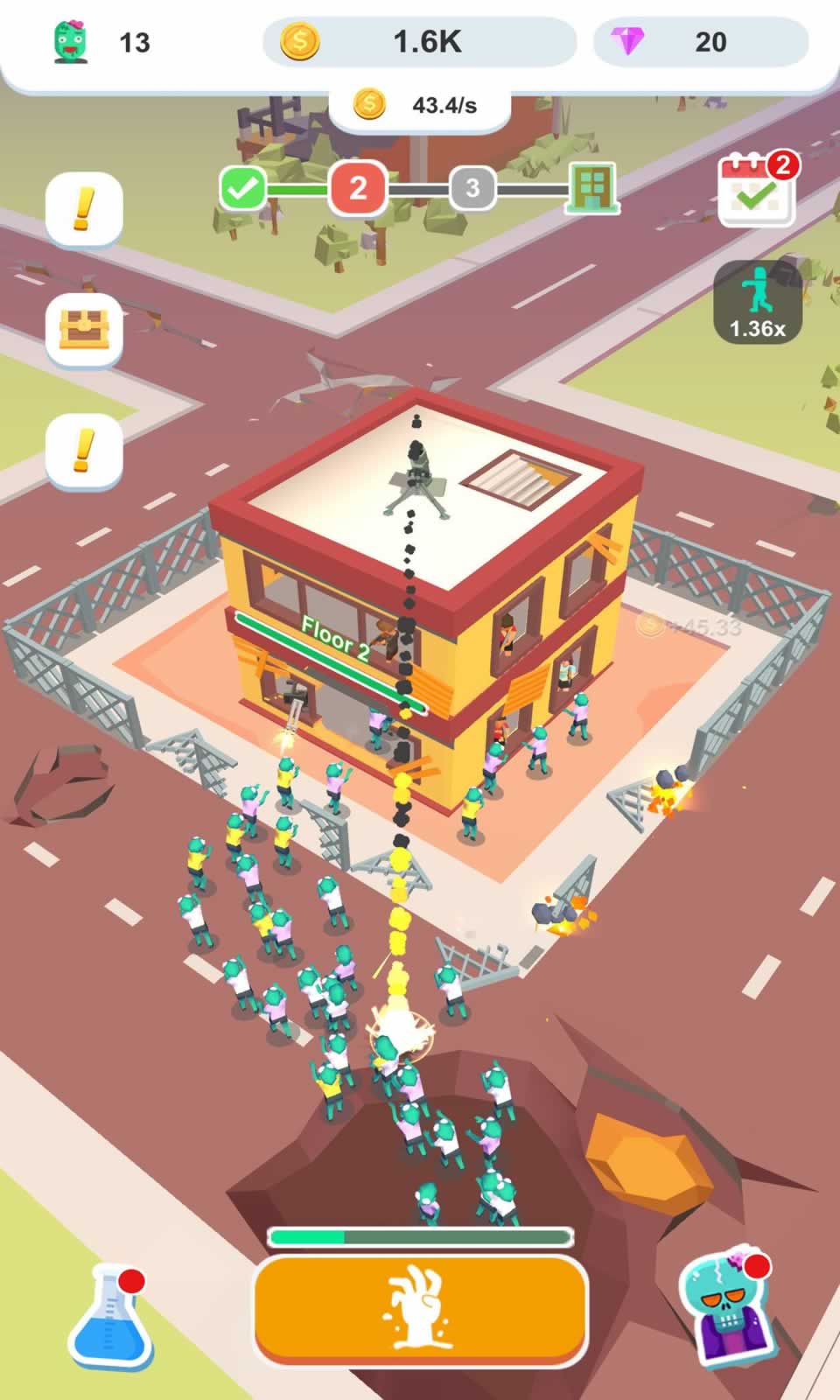Open the daily calendar rewards
Viewport: 840px width, 1400px height.
756,190
